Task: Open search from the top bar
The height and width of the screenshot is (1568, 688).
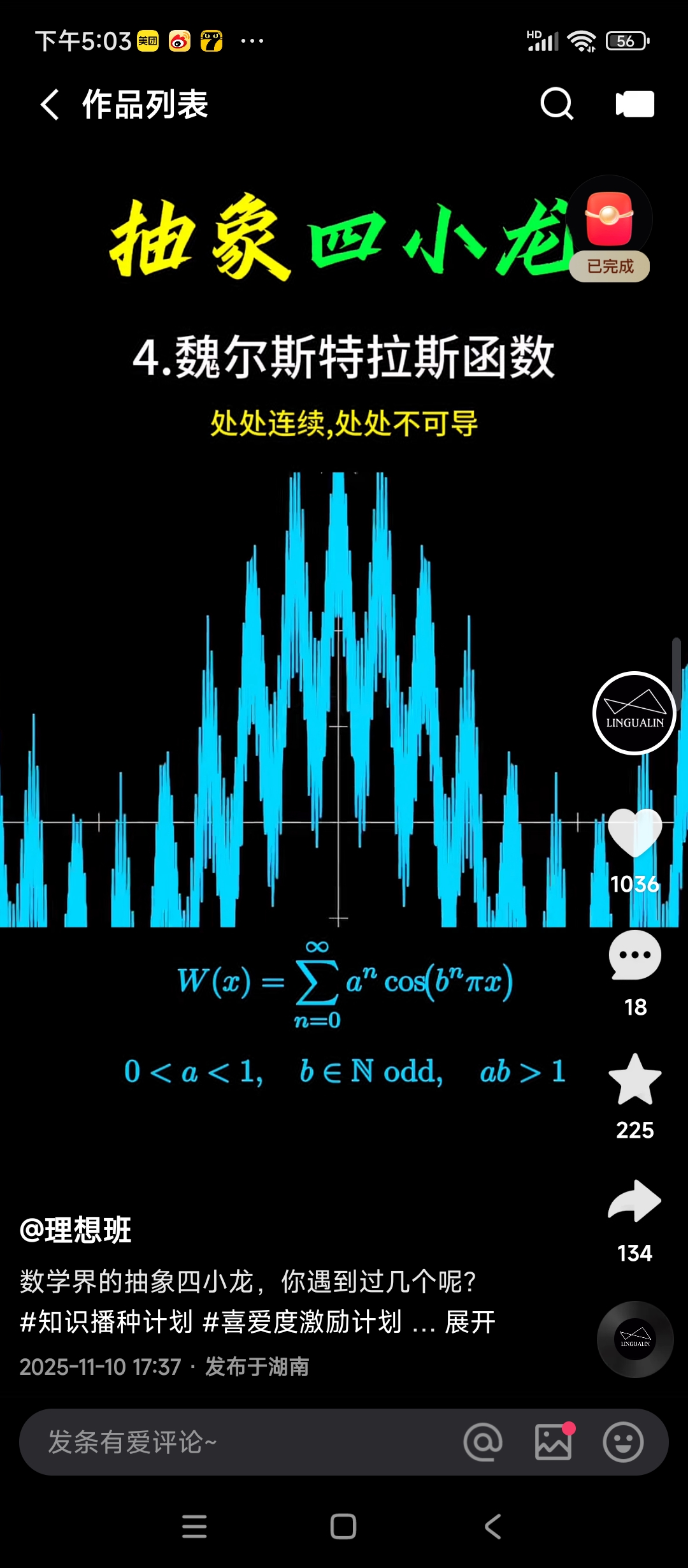Action: tap(557, 104)
